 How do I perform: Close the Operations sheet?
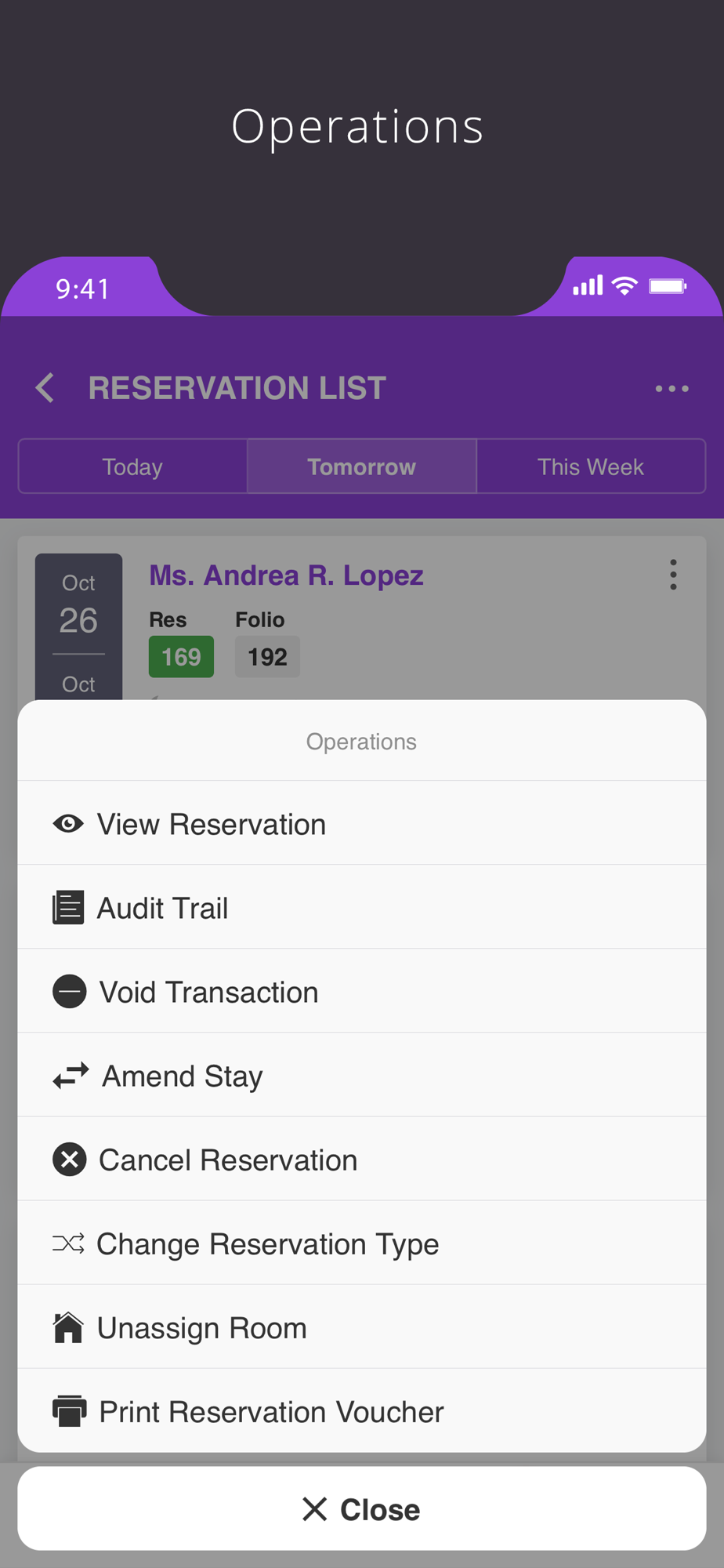[x=362, y=1508]
